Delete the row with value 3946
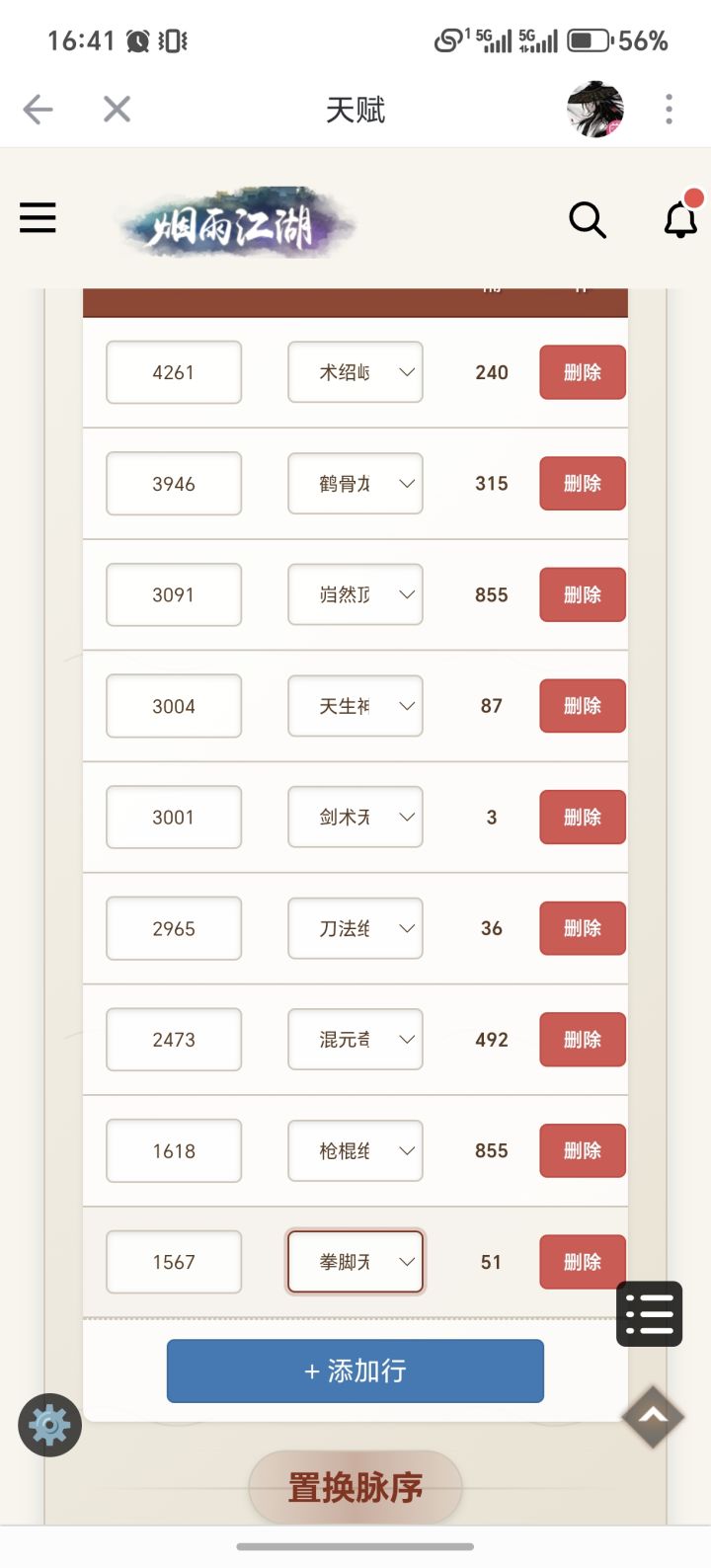The width and height of the screenshot is (711, 1568). [x=582, y=483]
